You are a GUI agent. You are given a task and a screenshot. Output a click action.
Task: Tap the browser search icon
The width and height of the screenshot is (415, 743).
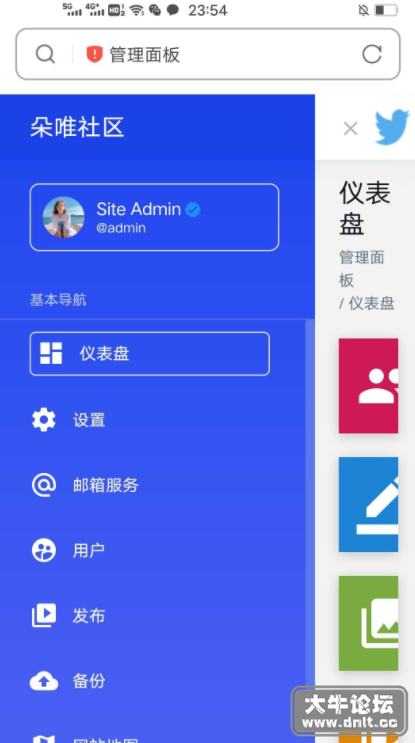45,54
